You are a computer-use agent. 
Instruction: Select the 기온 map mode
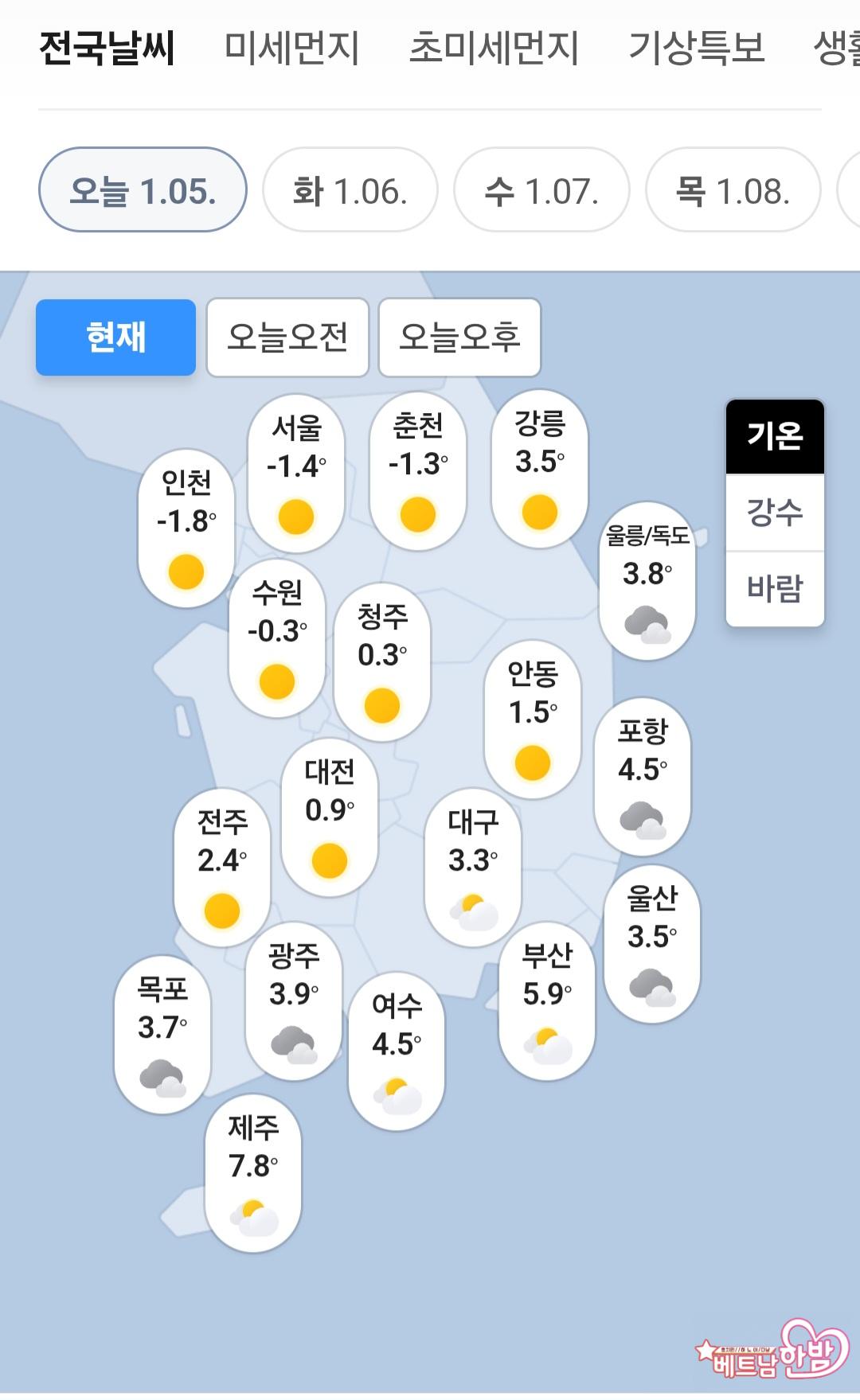click(x=775, y=436)
